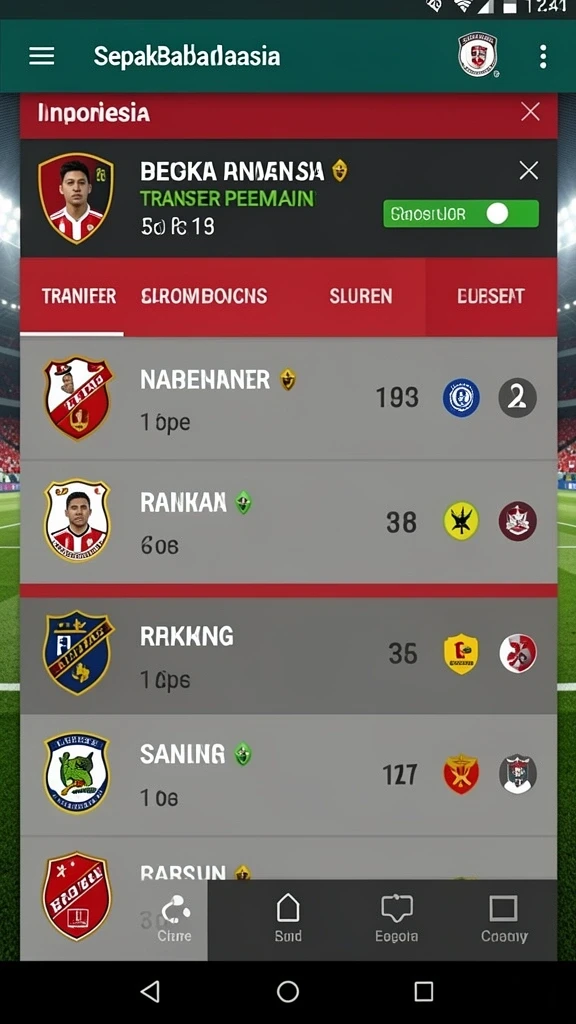Screen dimensions: 576x1024
Task: Go to the Clure bottom navigation item
Action: (x=174, y=920)
